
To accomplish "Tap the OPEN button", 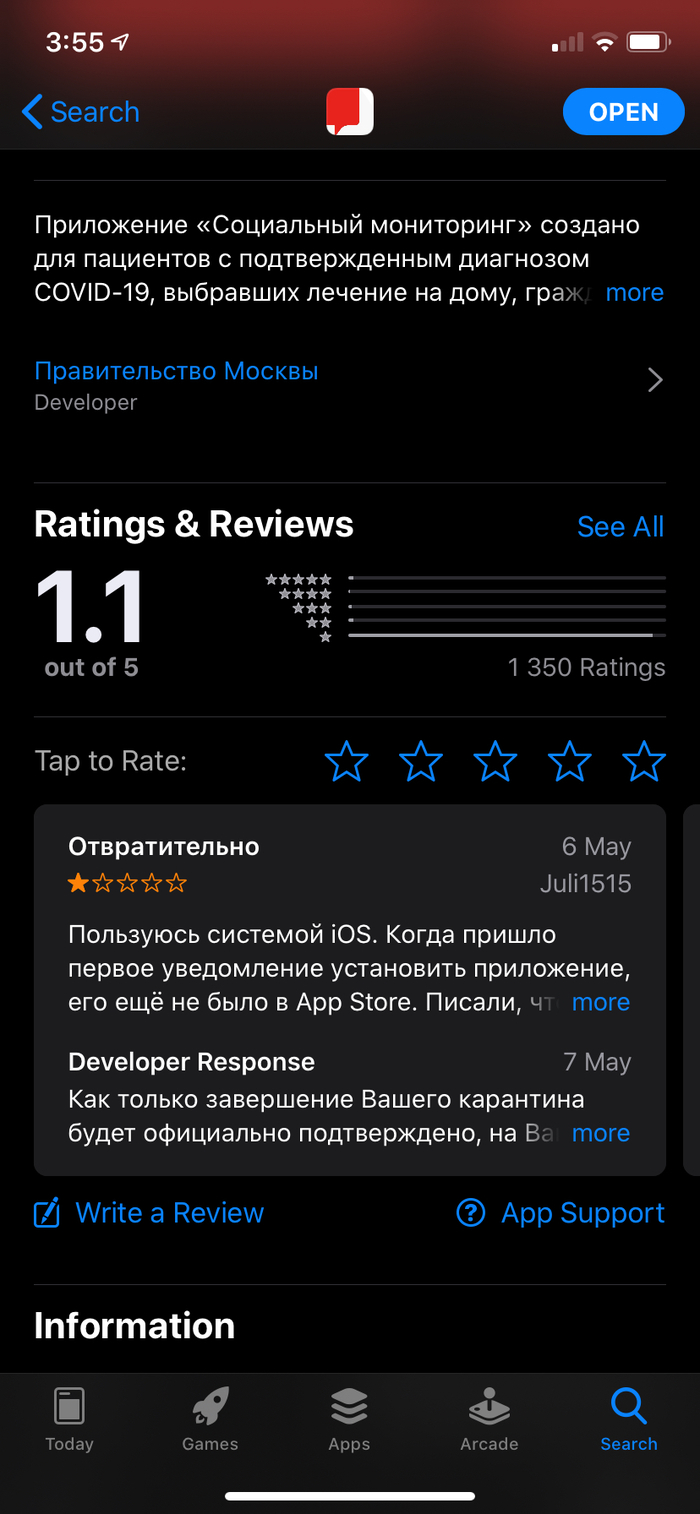I will tap(623, 112).
